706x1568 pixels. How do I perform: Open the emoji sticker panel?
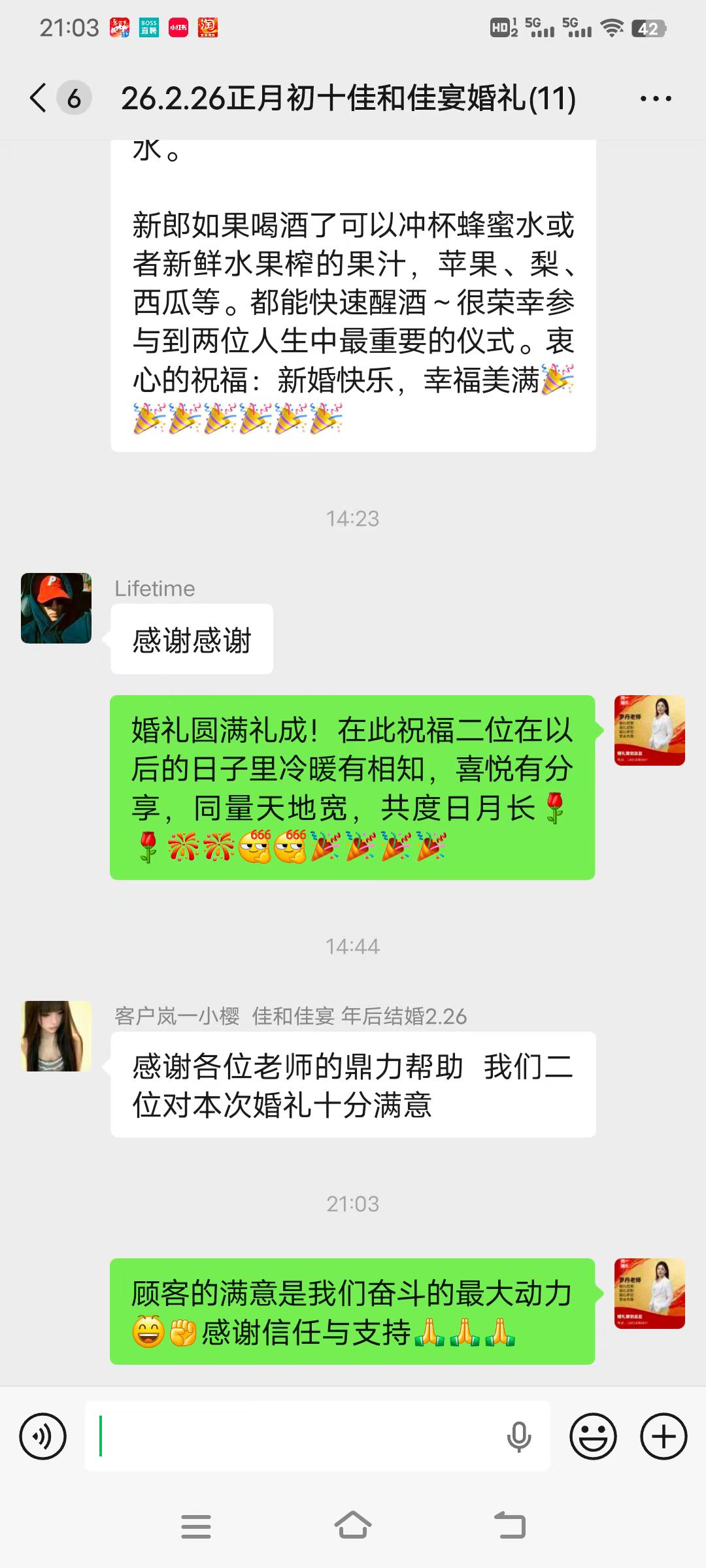click(x=593, y=1437)
